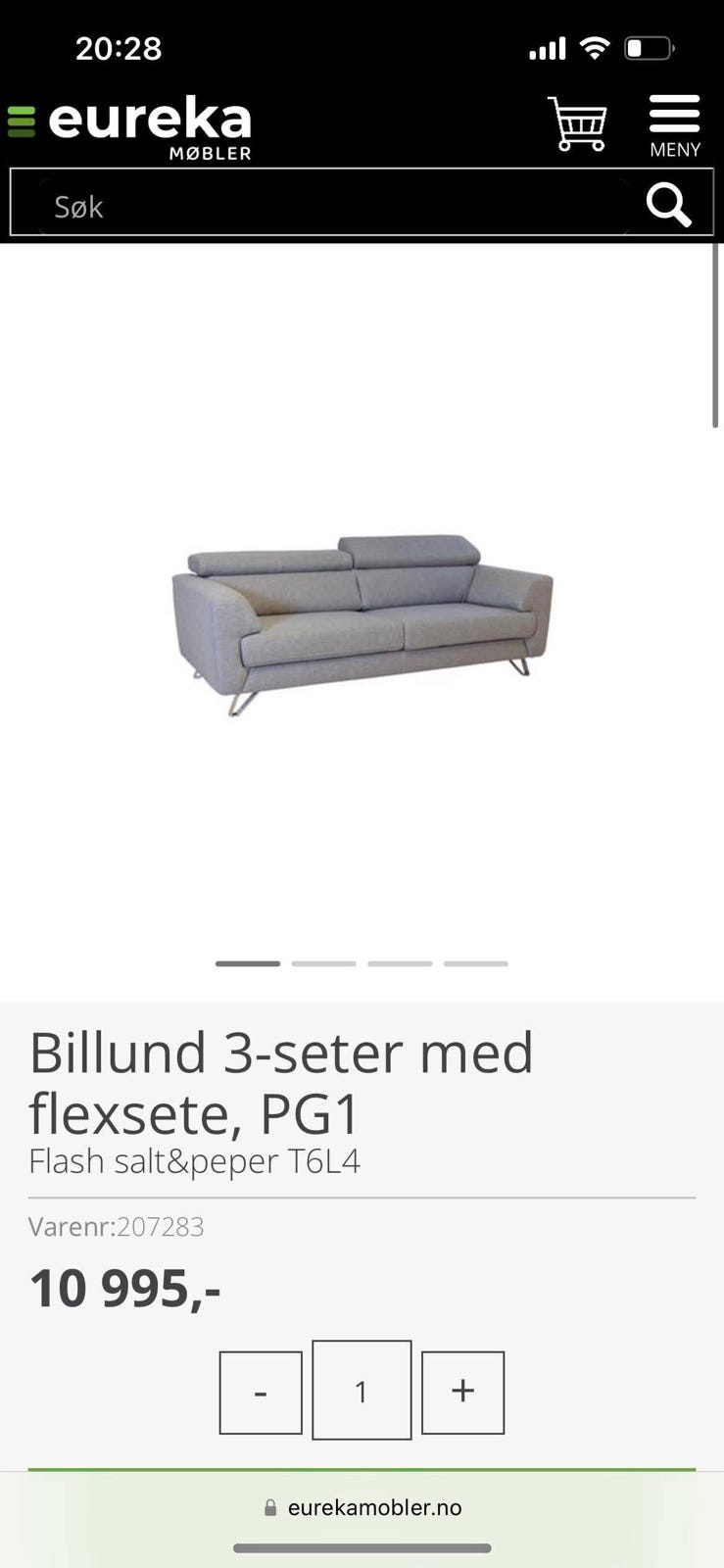Viewport: 724px width, 1568px height.
Task: Tap the padlock icon in the address bar
Action: click(x=268, y=1507)
